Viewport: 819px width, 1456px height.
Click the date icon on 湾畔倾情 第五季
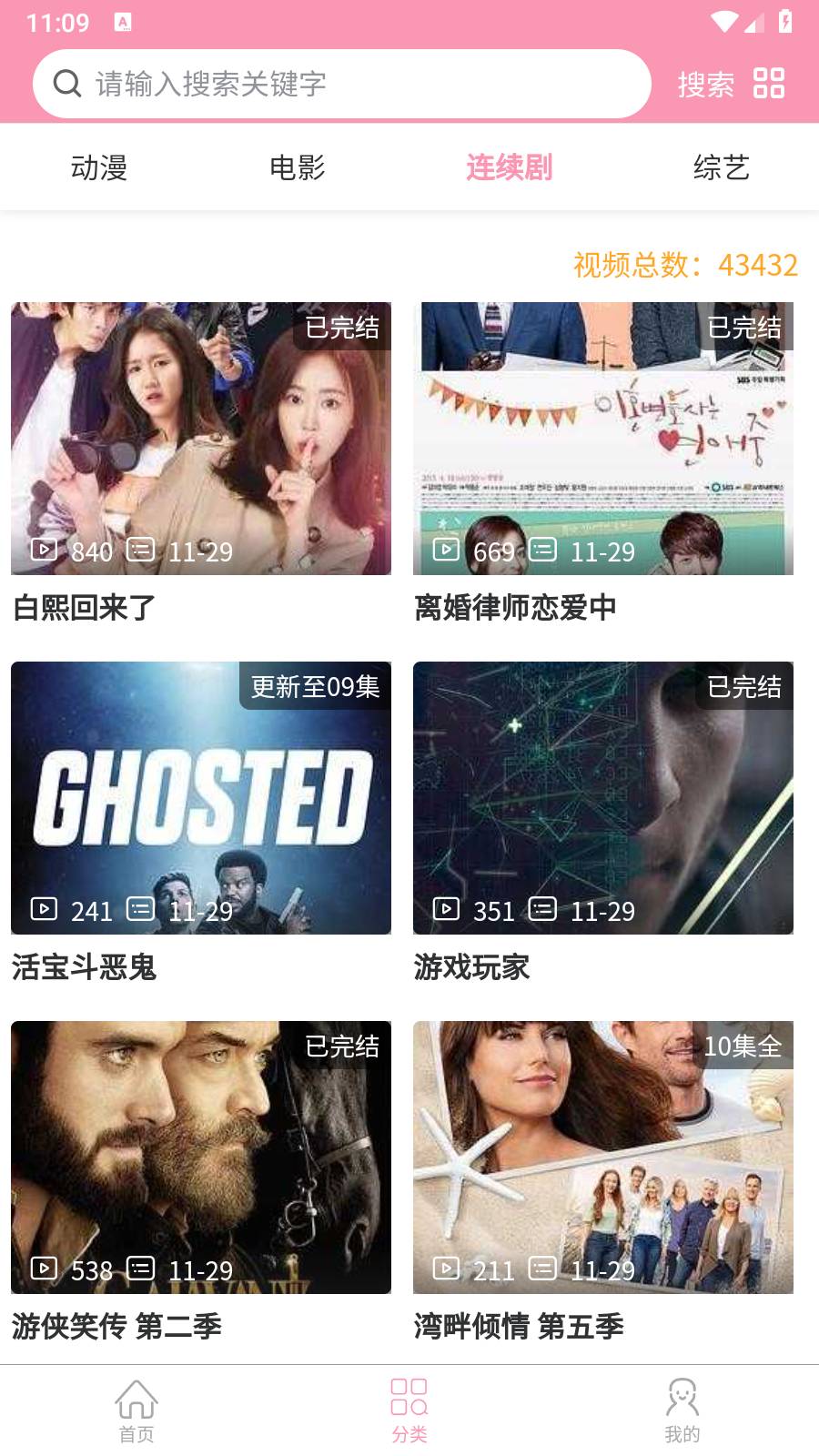click(x=542, y=1267)
